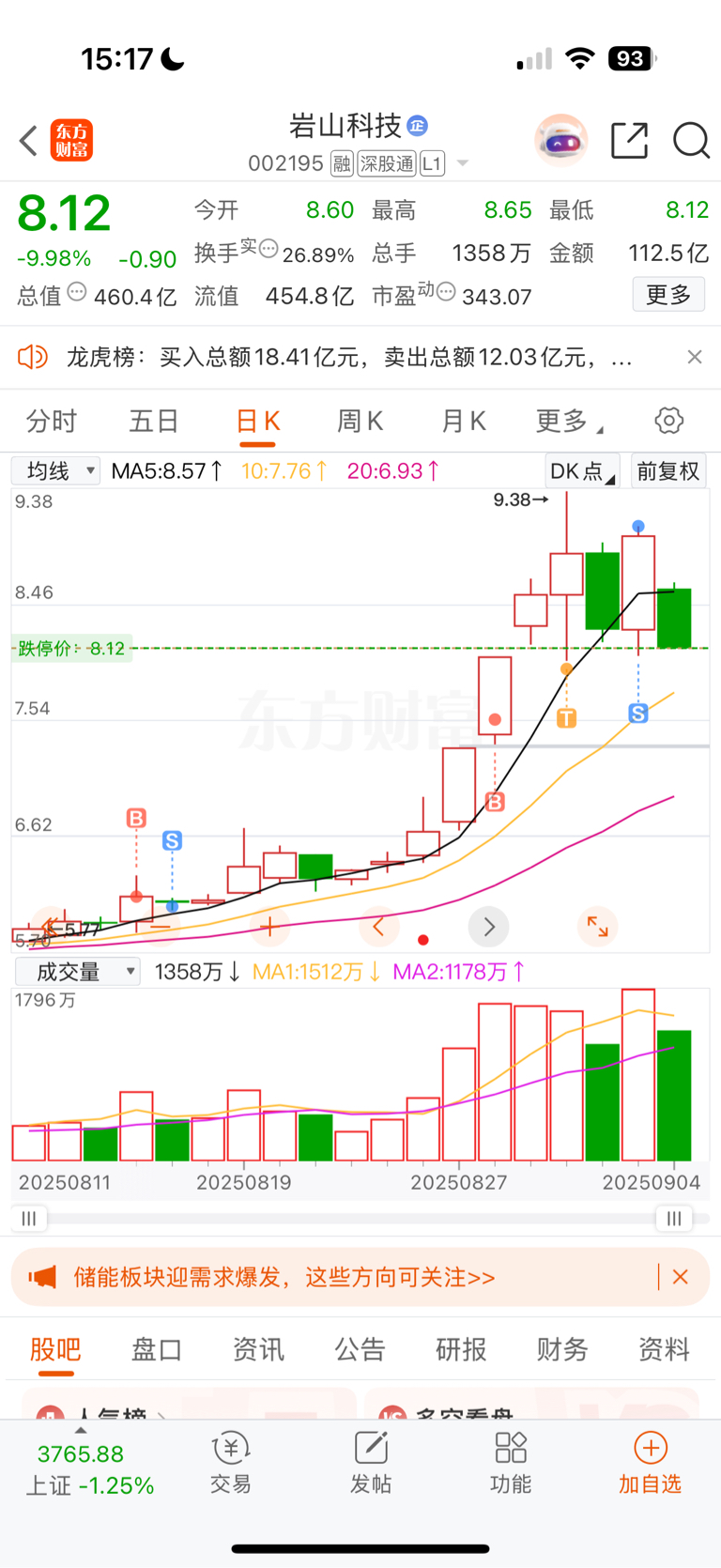Open the 研报 tab
Viewport: 721px width, 1568px height.
(461, 1349)
